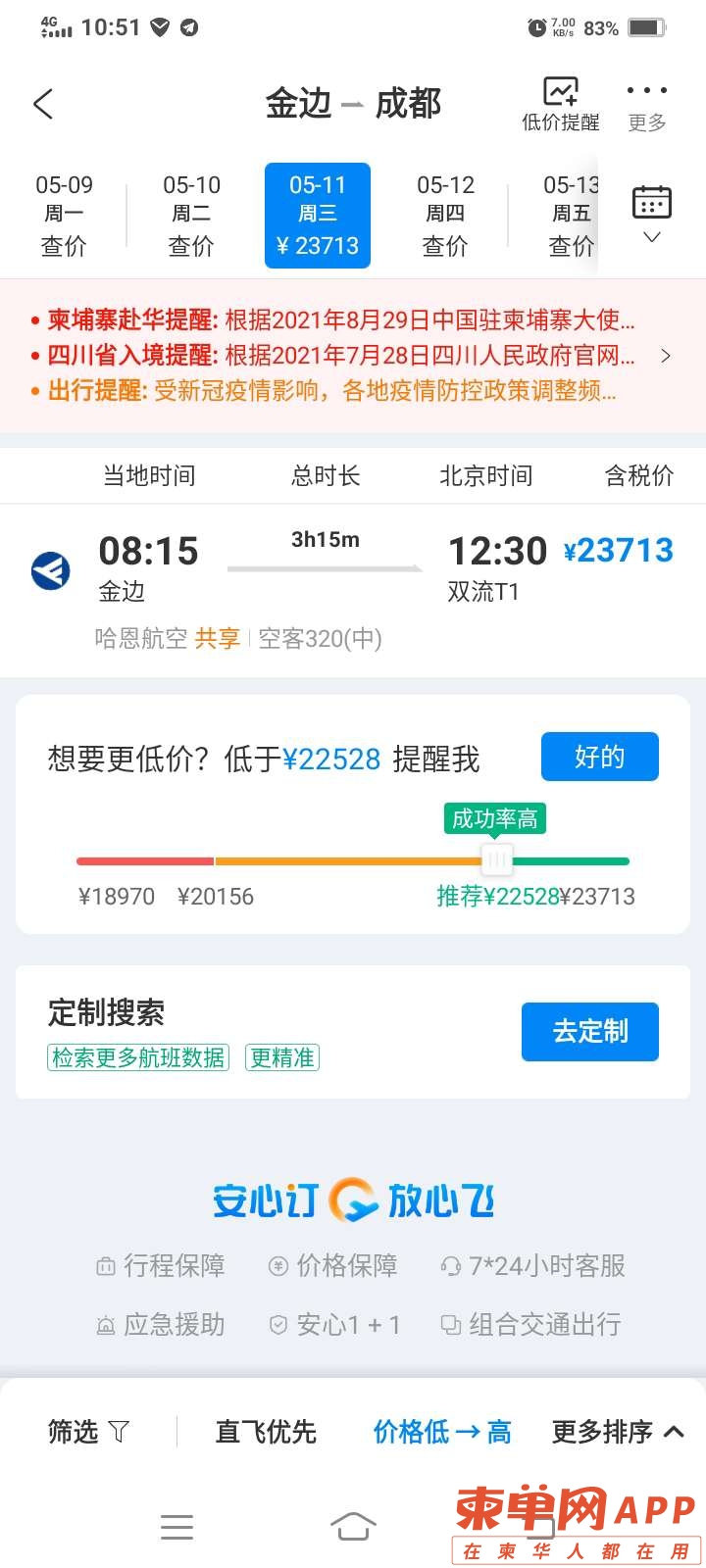The image size is (706, 1568).
Task: Open the calendar date picker
Action: [652, 214]
